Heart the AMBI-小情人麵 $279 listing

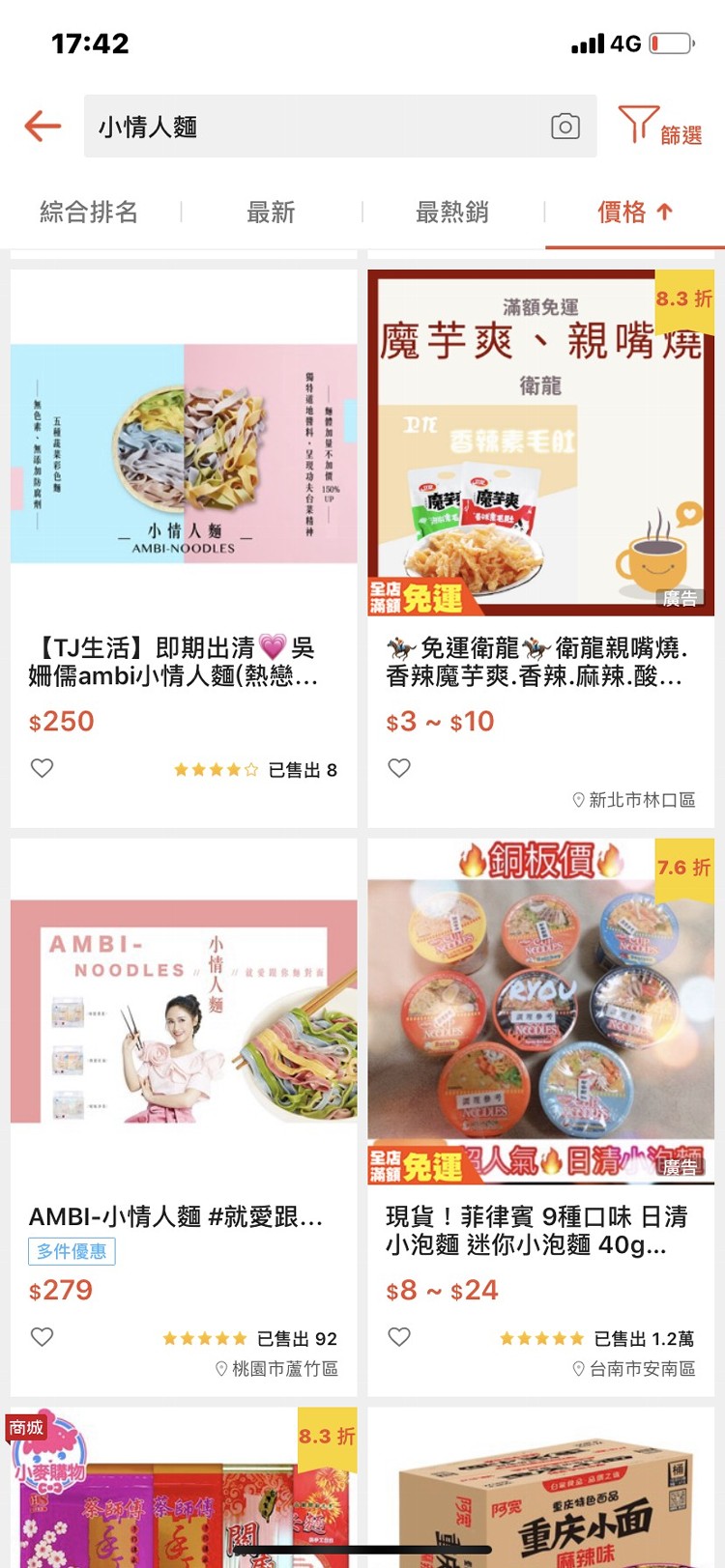(x=42, y=1337)
